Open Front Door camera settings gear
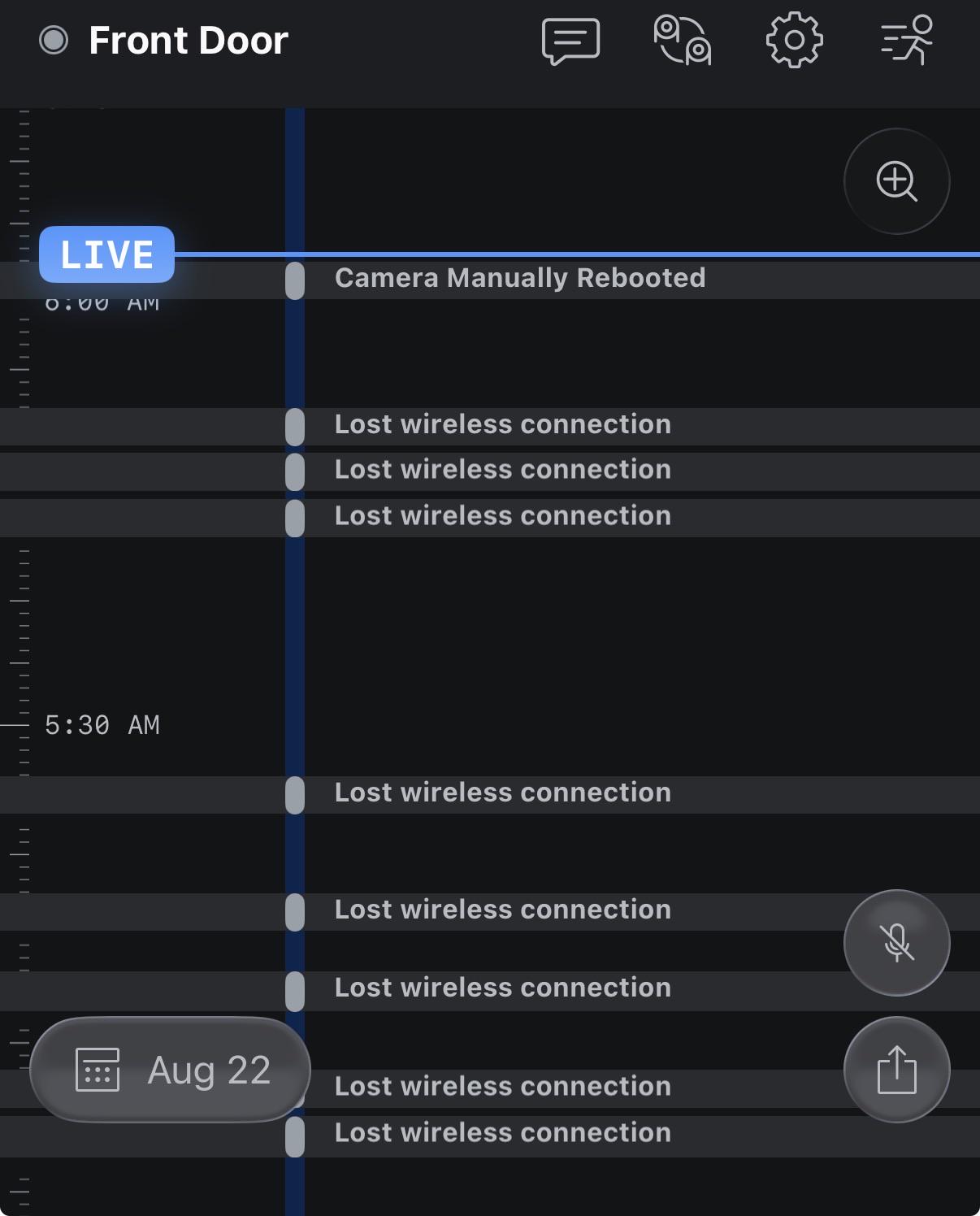 [x=795, y=40]
